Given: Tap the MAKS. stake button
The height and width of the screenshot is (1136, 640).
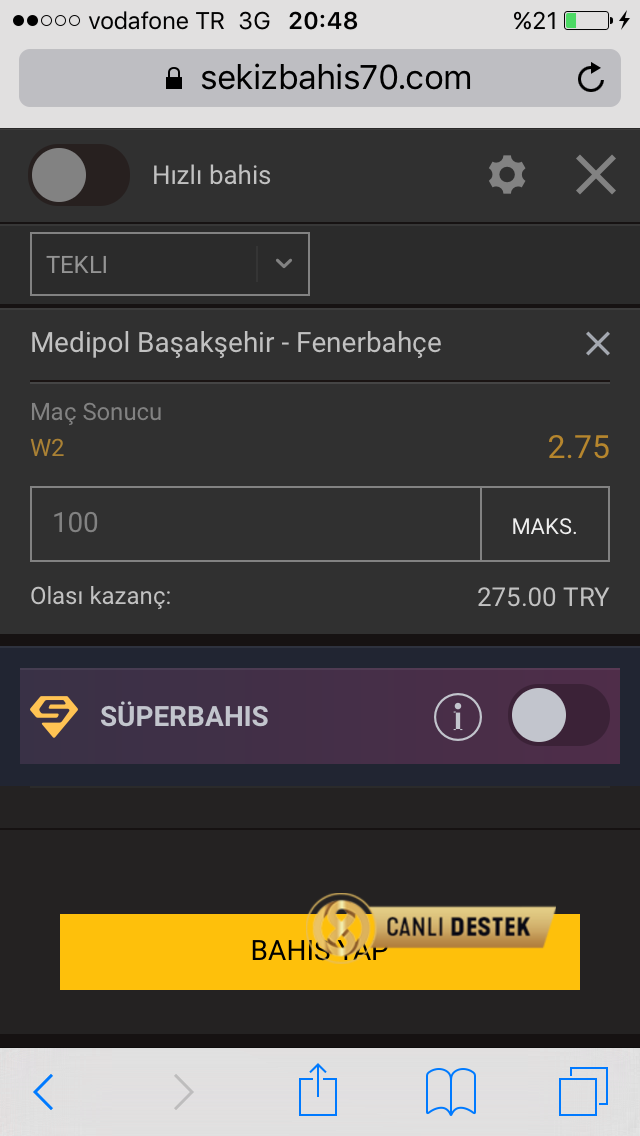Looking at the screenshot, I should tap(545, 524).
